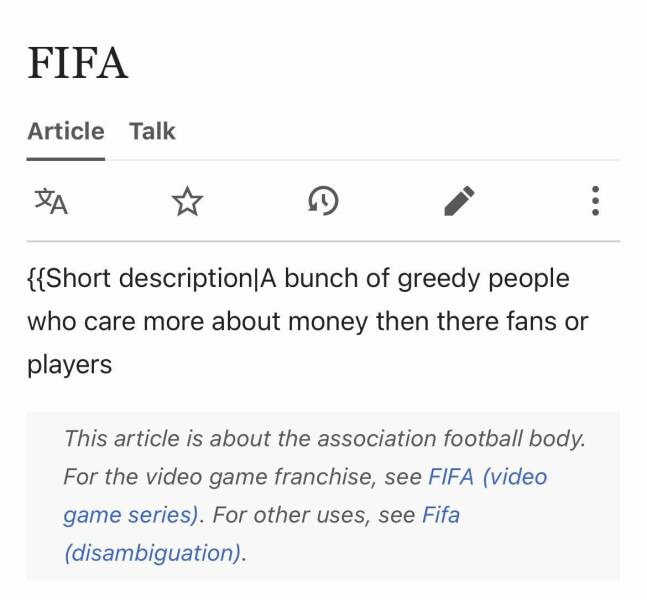Add FIFA page to watchlist star
Screen dimensions: 647x600
187,201
